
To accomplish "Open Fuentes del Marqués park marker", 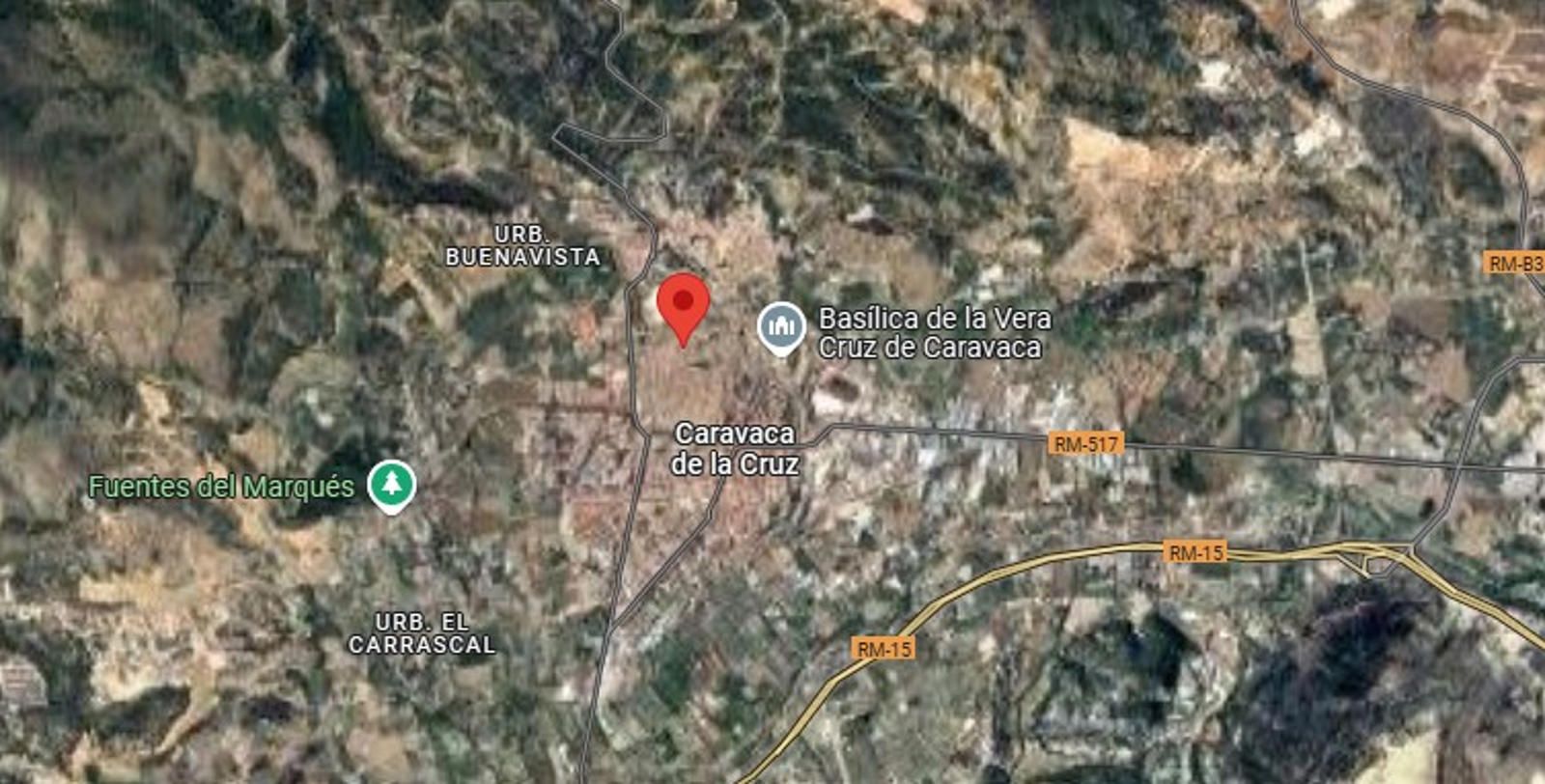I will point(391,484).
